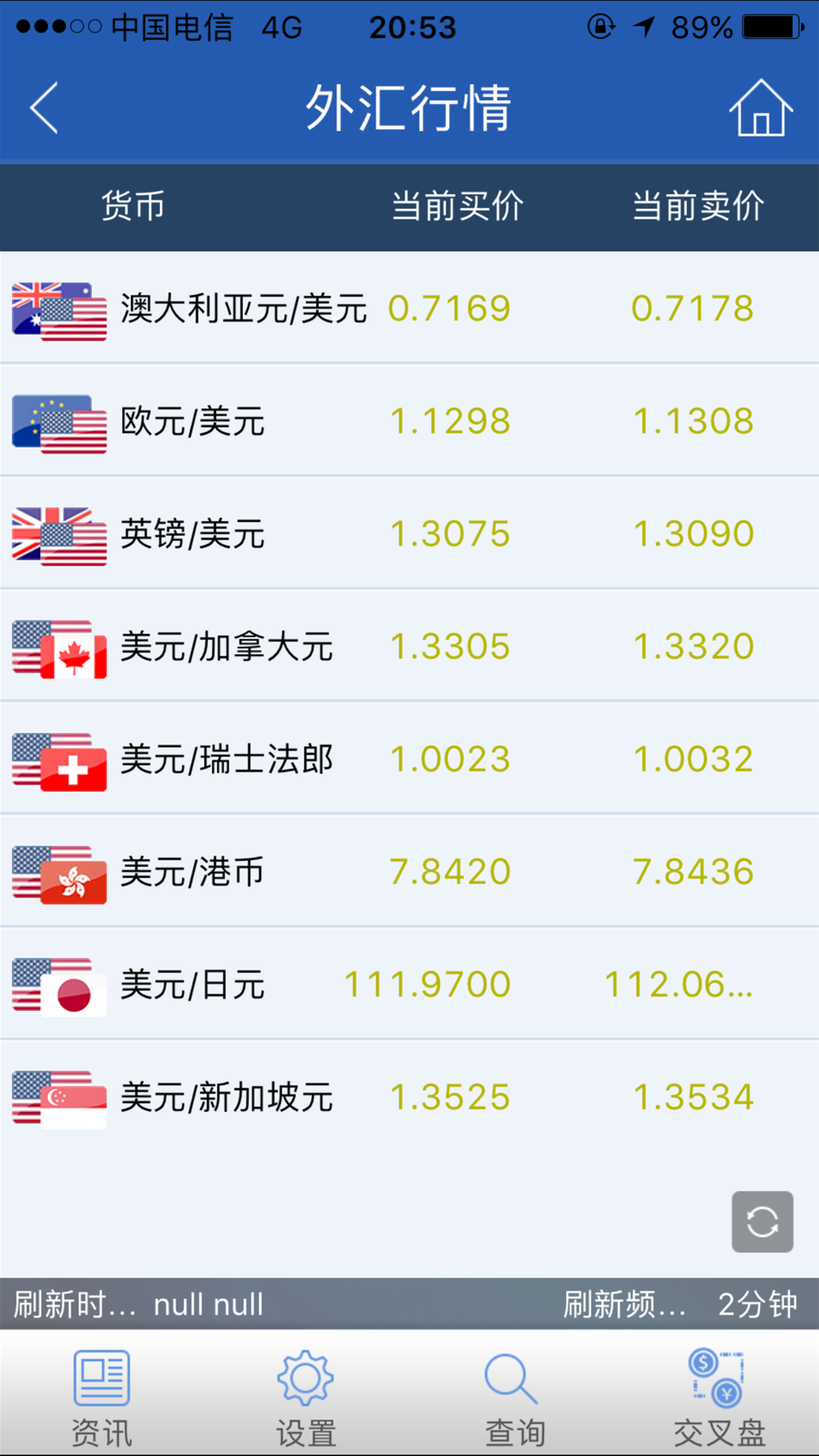Open the 英镑/美元 quote
Image resolution: width=819 pixels, height=1456 pixels.
coord(409,534)
